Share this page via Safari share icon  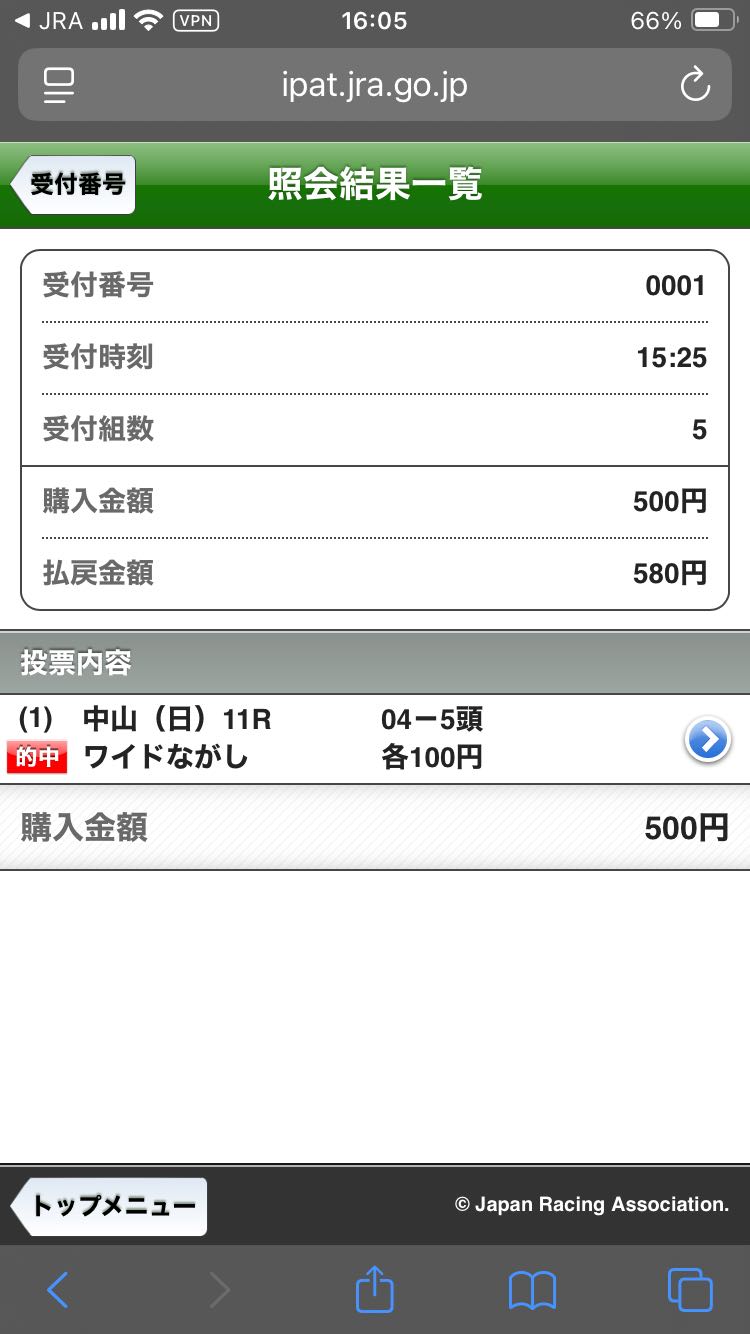pyautogui.click(x=375, y=1290)
